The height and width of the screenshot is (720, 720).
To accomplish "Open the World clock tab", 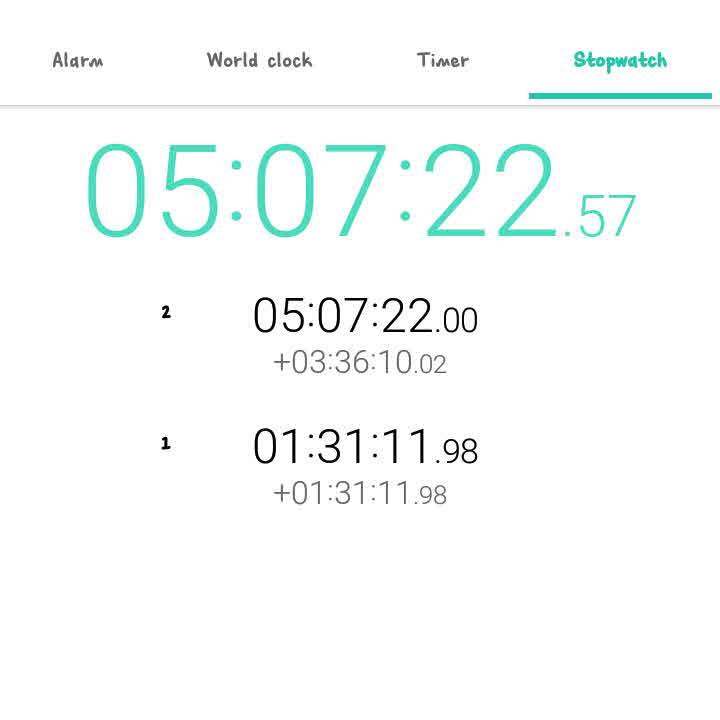I will pos(259,60).
